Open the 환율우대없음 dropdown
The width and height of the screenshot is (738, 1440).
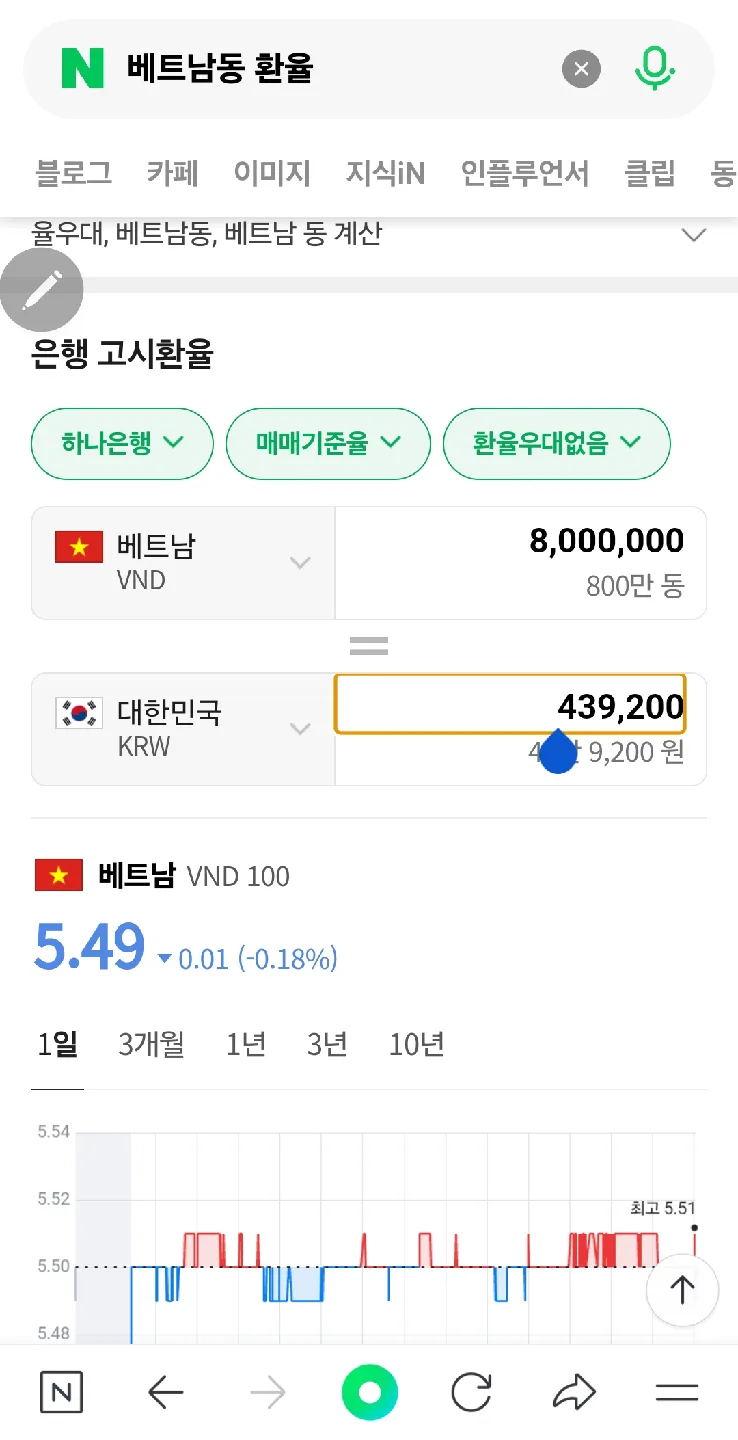(x=557, y=443)
